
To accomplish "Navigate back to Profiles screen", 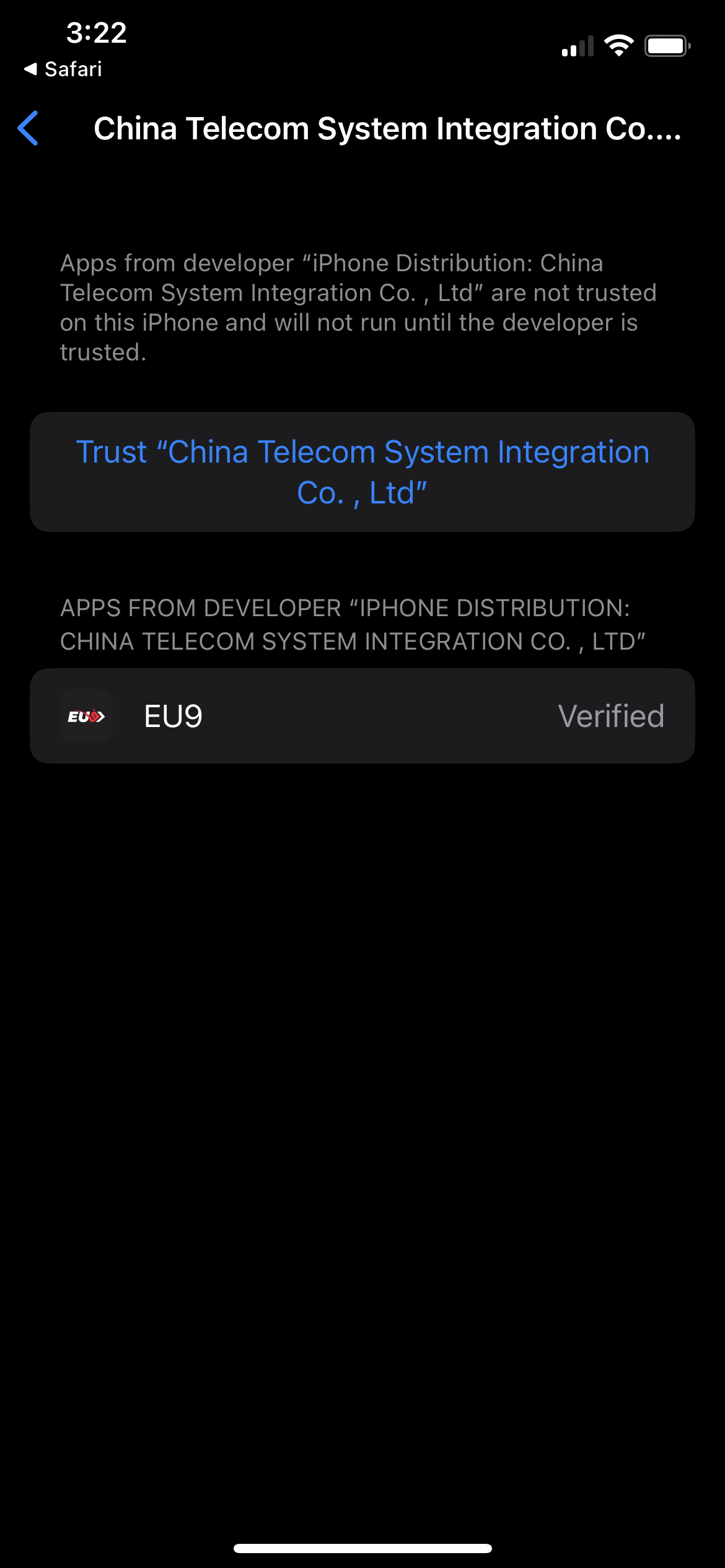I will click(x=29, y=128).
